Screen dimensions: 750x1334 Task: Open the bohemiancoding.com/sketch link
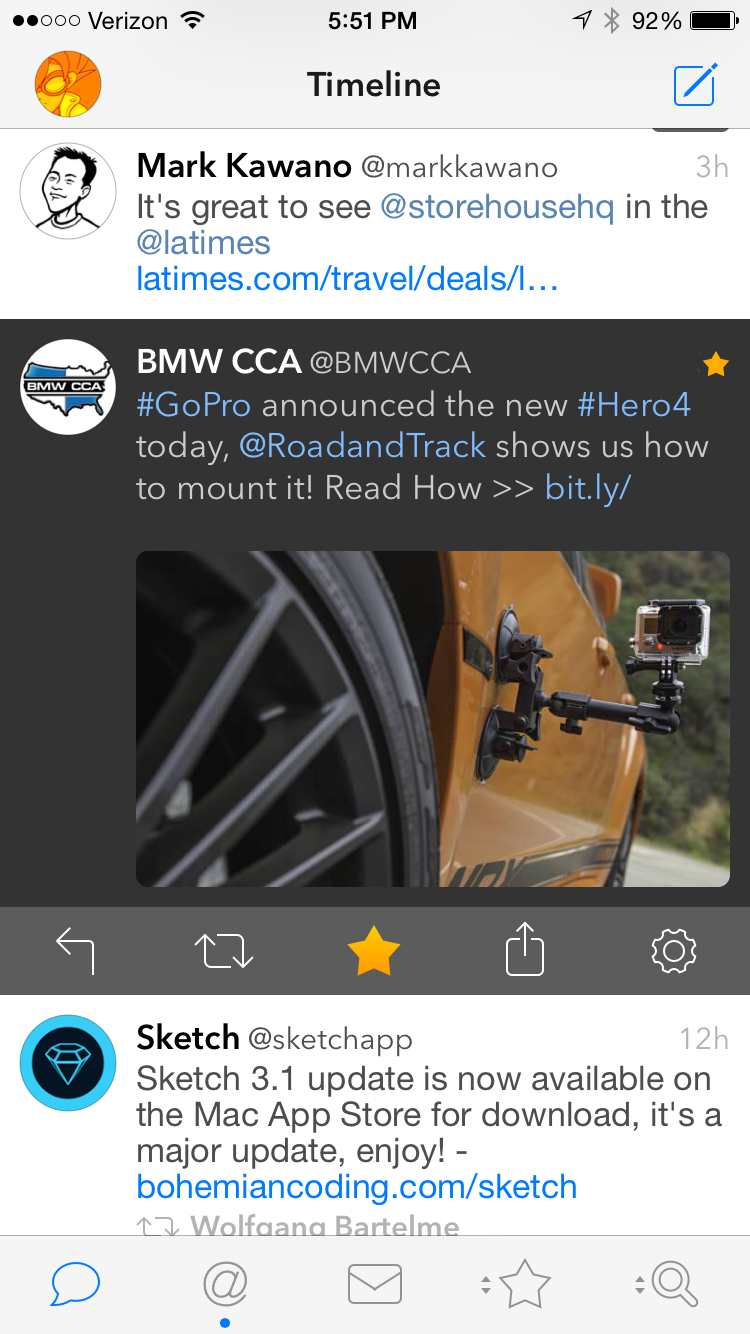point(357,1187)
